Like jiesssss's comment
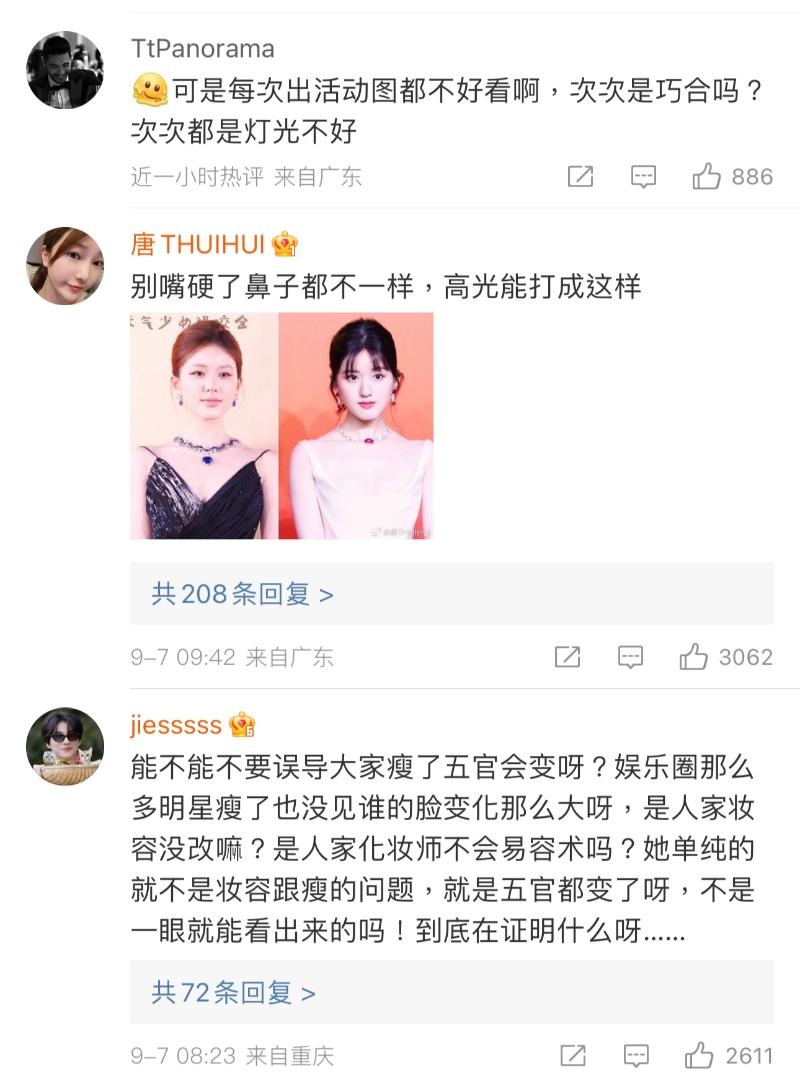The height and width of the screenshot is (1085, 800). (x=699, y=1056)
